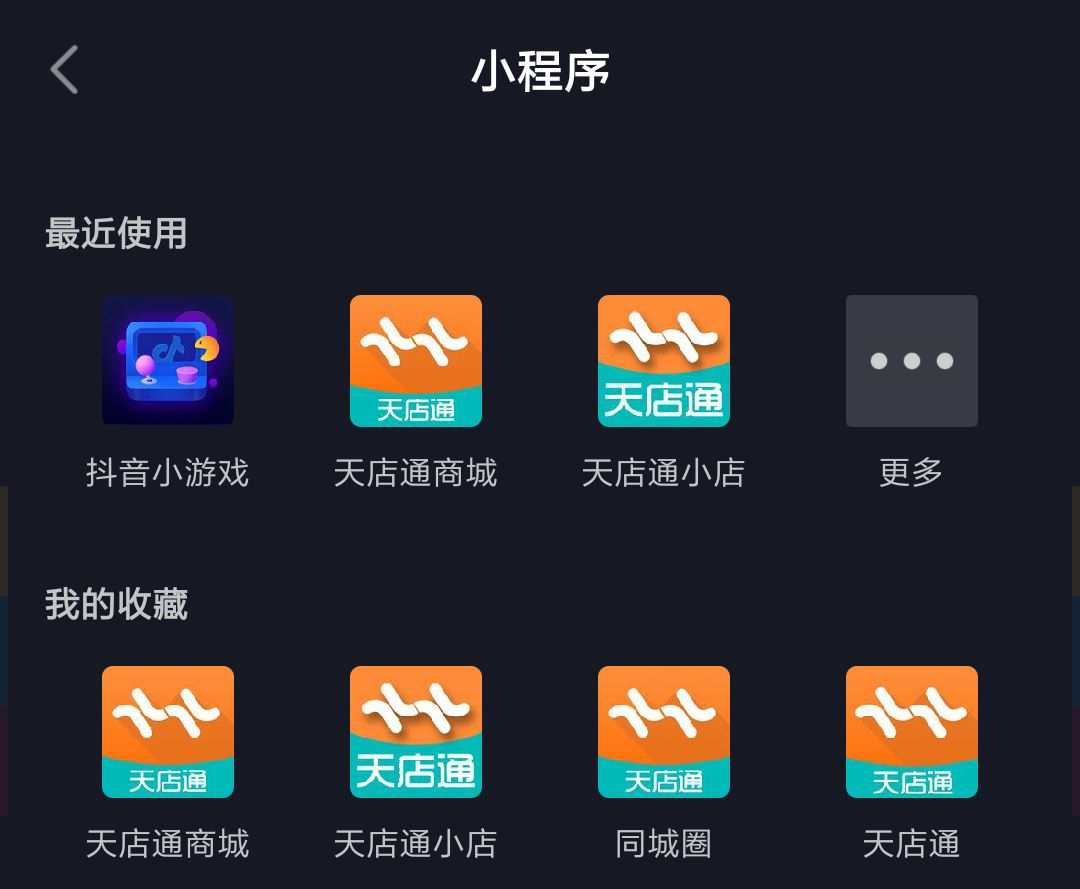Open 天店通商城 under 最近使用

coord(416,361)
